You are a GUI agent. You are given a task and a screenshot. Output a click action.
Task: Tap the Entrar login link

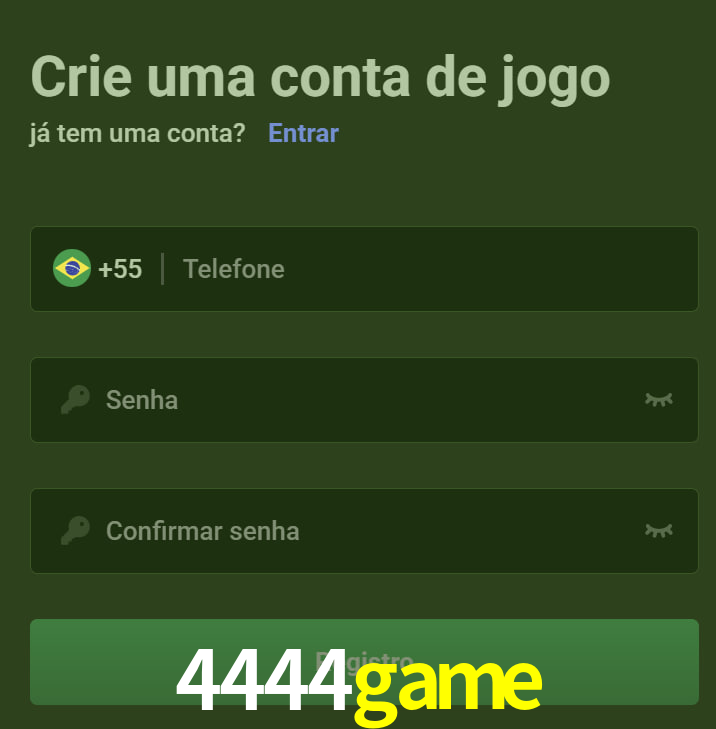click(x=303, y=133)
